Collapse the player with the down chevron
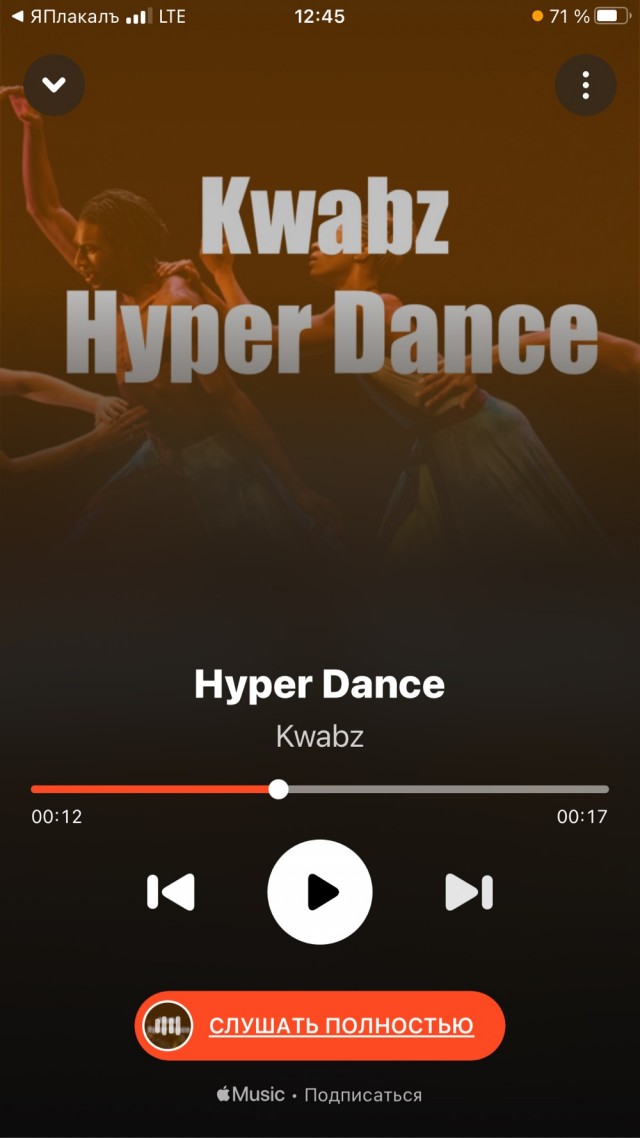Viewport: 640px width, 1138px height. tap(54, 85)
